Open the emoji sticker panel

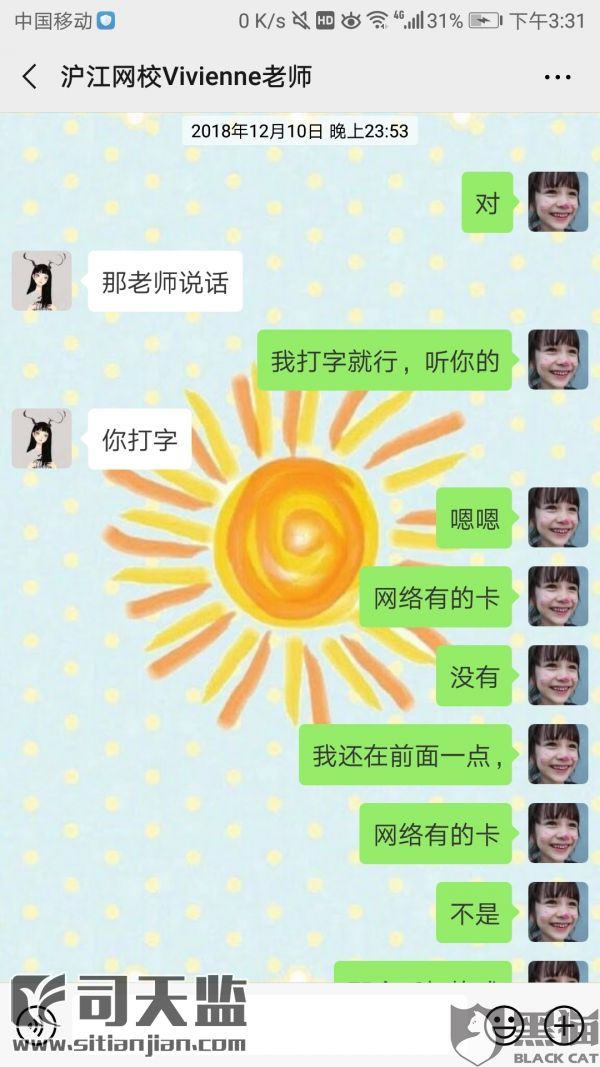click(505, 1025)
